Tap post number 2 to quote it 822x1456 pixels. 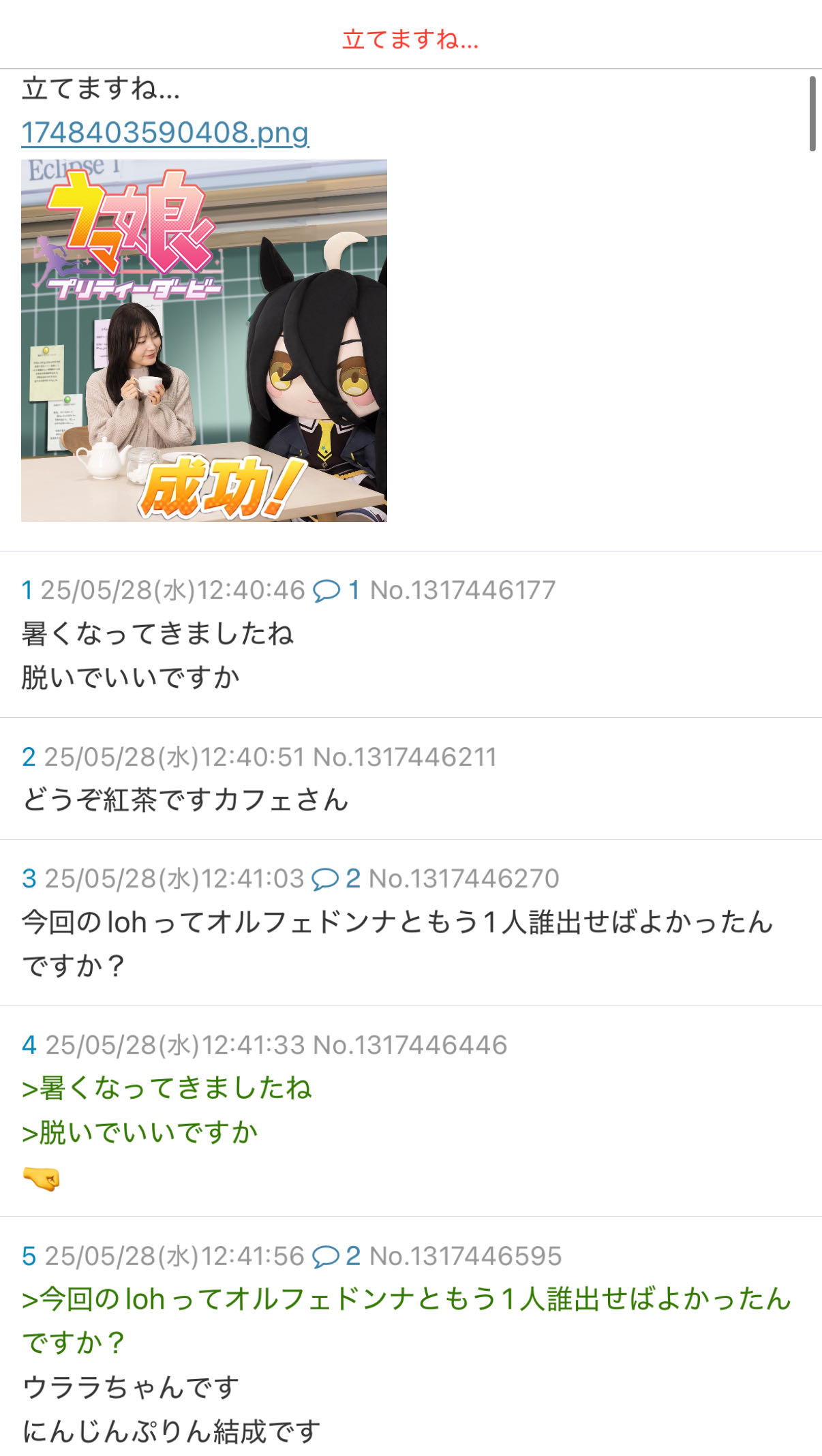(29, 757)
